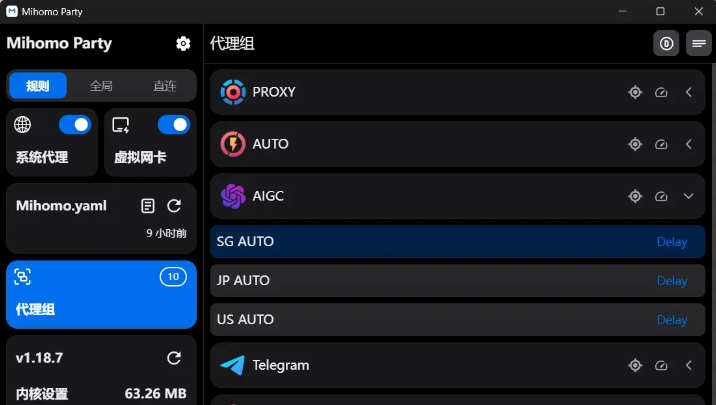Switch to the 全局 mode tab
This screenshot has height=405, width=716.
[x=101, y=86]
